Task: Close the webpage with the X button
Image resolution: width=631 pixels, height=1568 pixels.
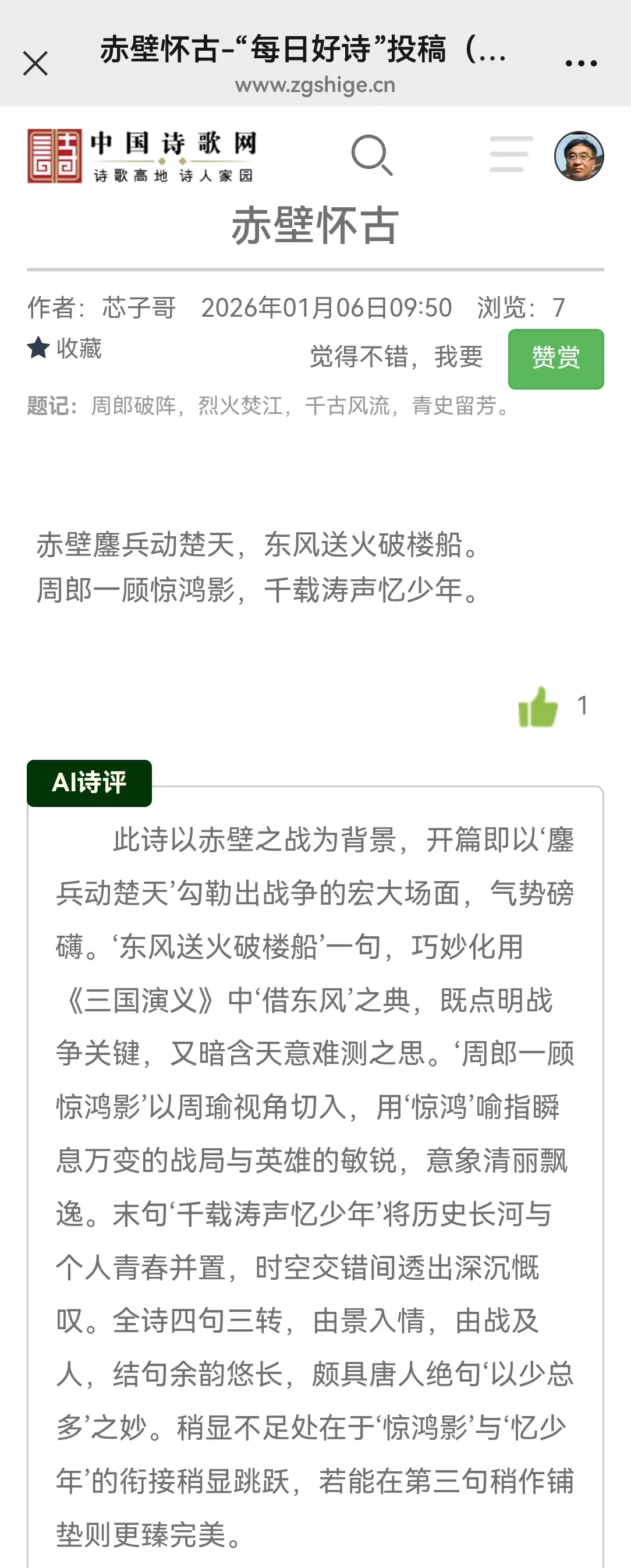Action: [36, 63]
